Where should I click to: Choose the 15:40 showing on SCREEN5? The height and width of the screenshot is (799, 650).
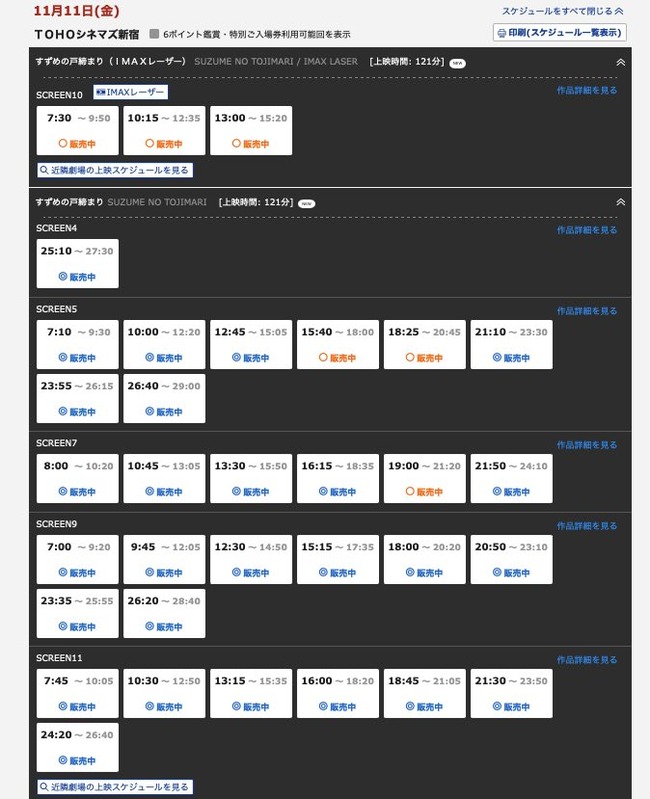click(338, 345)
